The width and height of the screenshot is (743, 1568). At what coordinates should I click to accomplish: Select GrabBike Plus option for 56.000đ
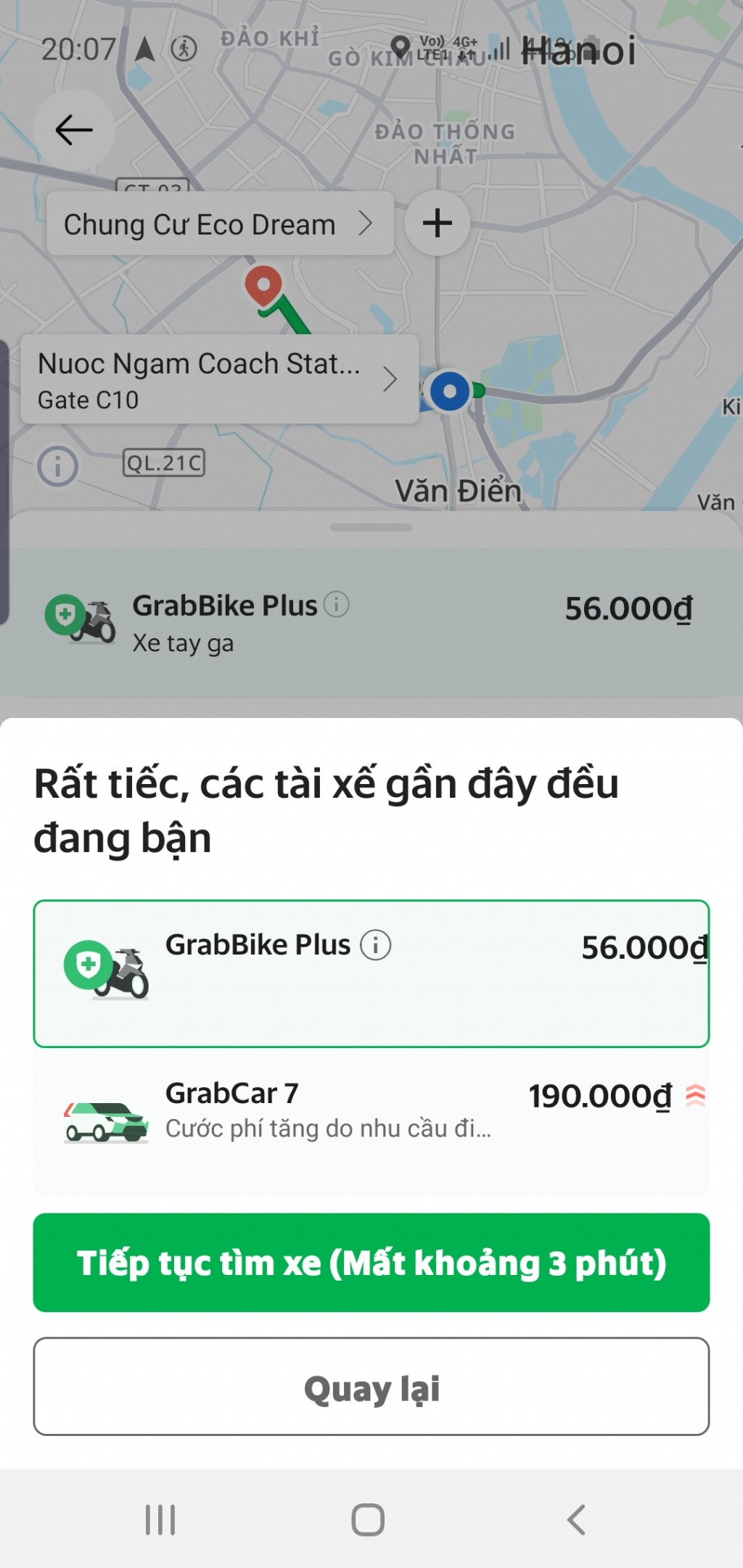pyautogui.click(x=371, y=973)
